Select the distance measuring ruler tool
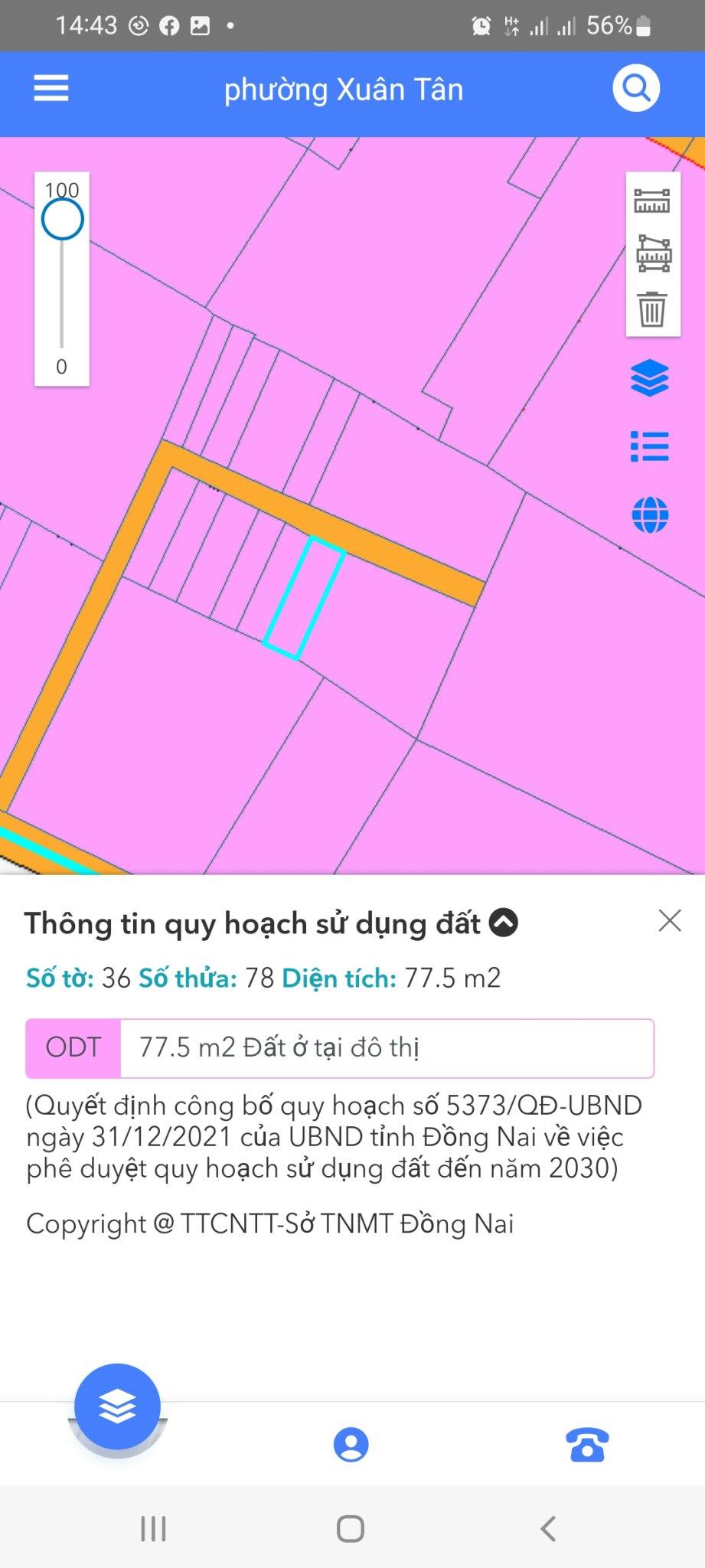 (x=651, y=201)
